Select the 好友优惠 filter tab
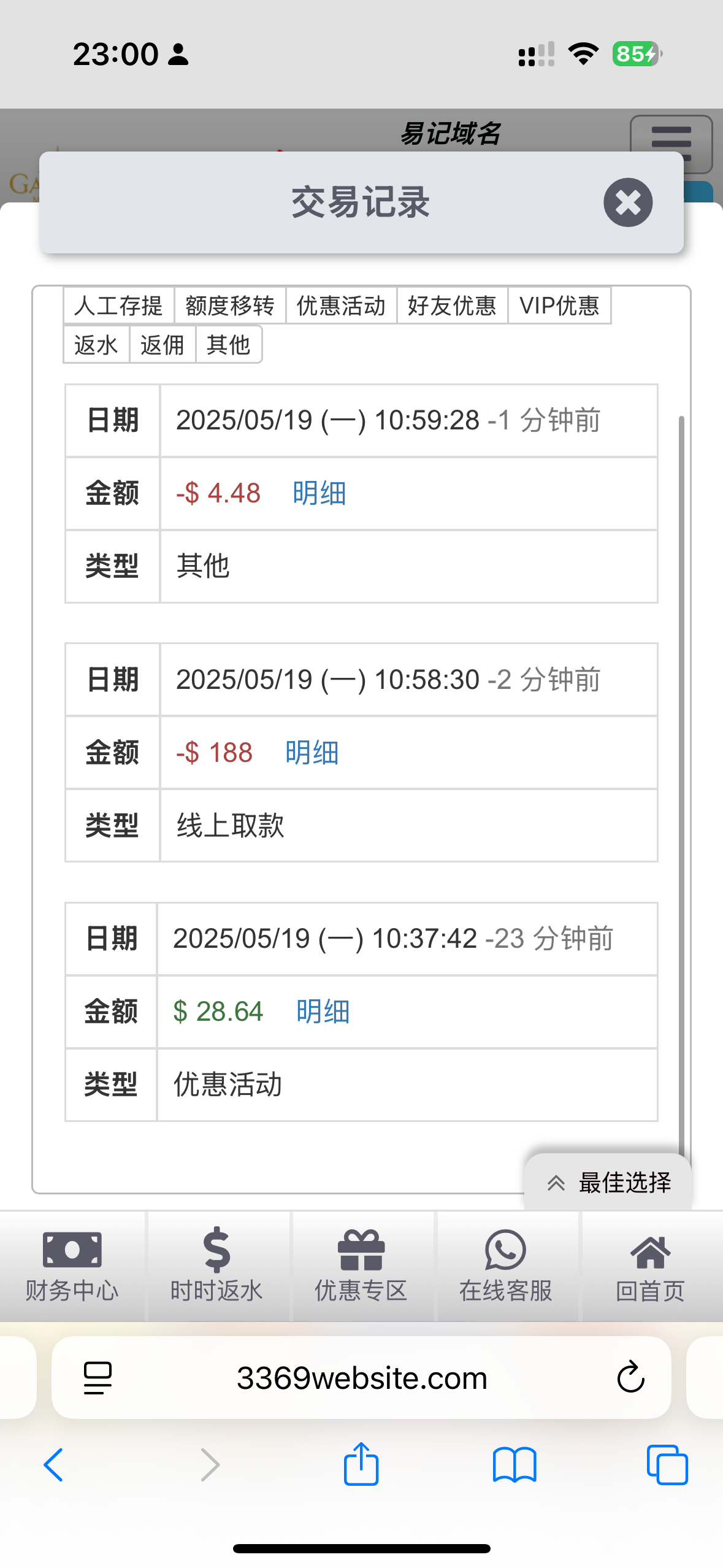Viewport: 723px width, 1568px height. [x=452, y=306]
